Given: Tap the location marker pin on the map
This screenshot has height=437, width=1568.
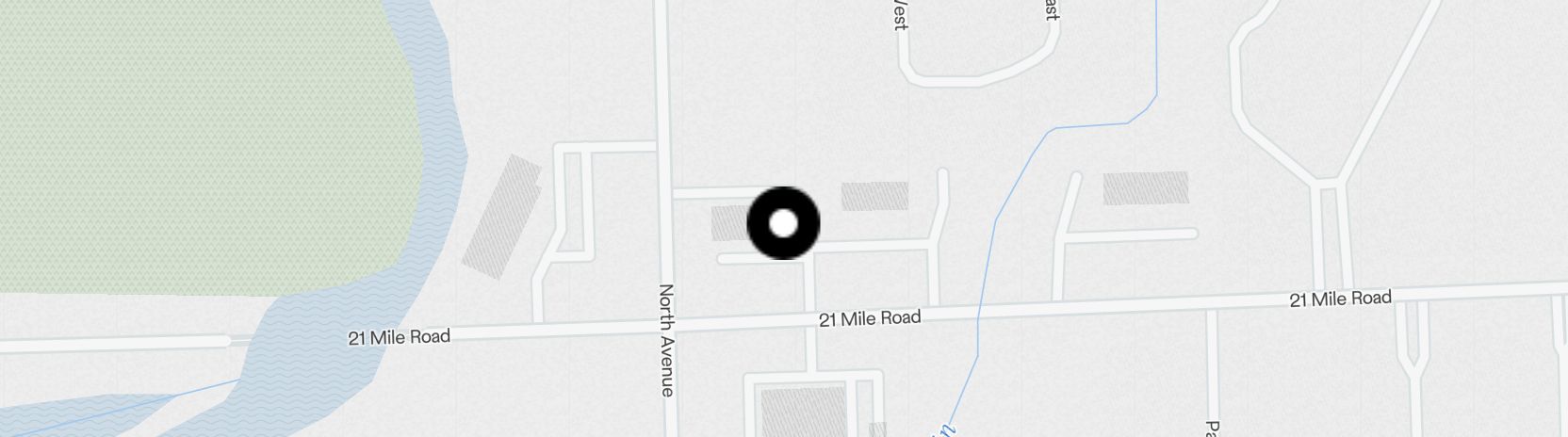Looking at the screenshot, I should (783, 223).
